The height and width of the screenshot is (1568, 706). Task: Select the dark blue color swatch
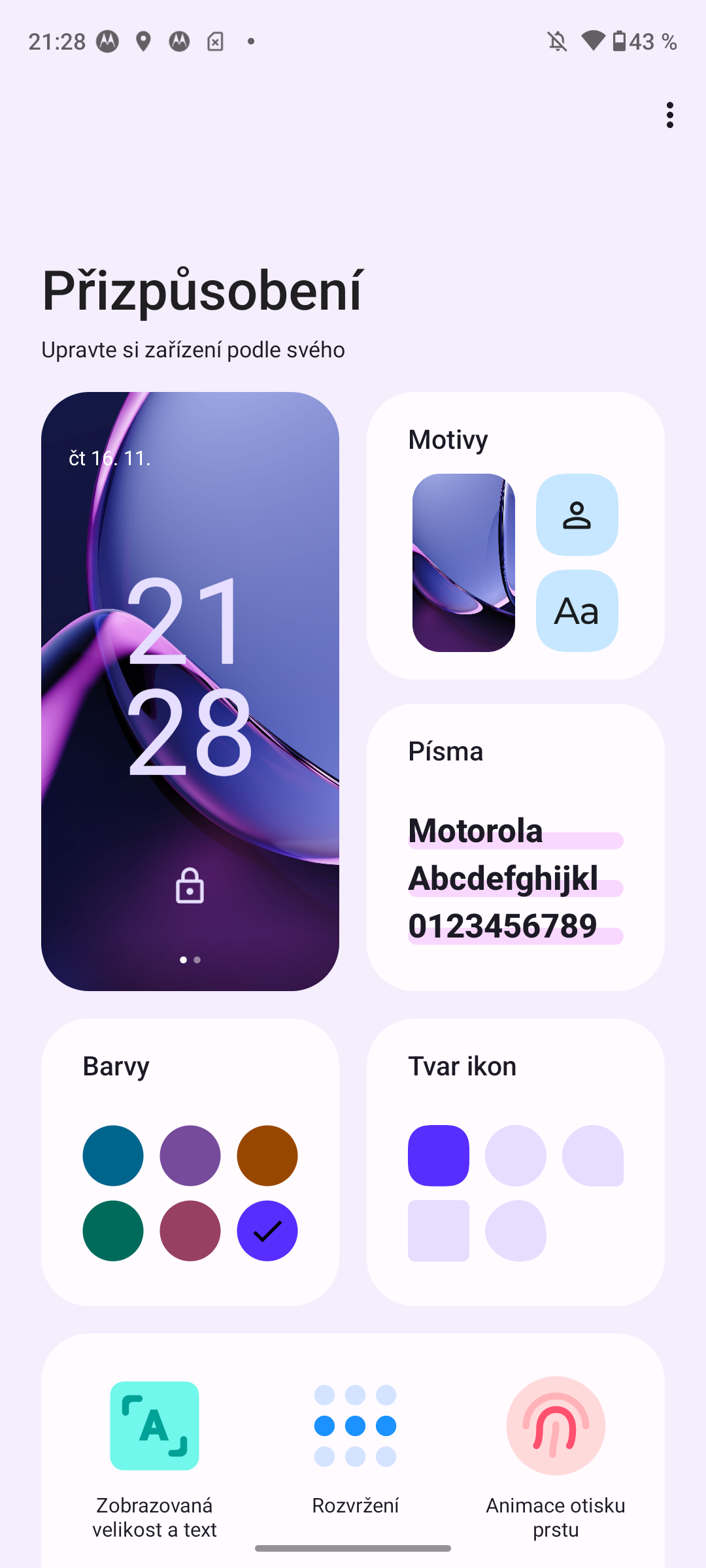[113, 1155]
